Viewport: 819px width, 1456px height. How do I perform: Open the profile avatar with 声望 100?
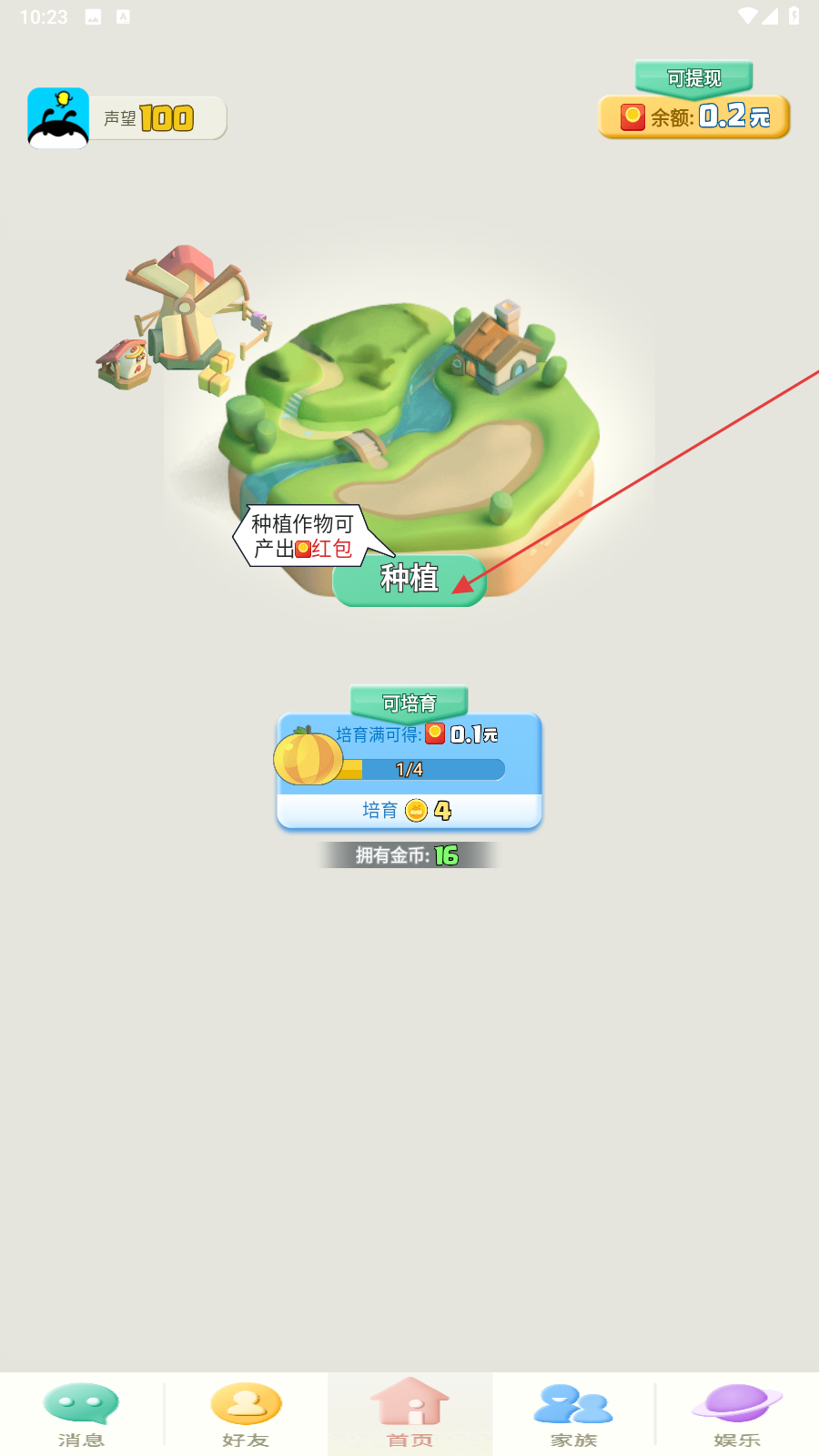point(58,118)
